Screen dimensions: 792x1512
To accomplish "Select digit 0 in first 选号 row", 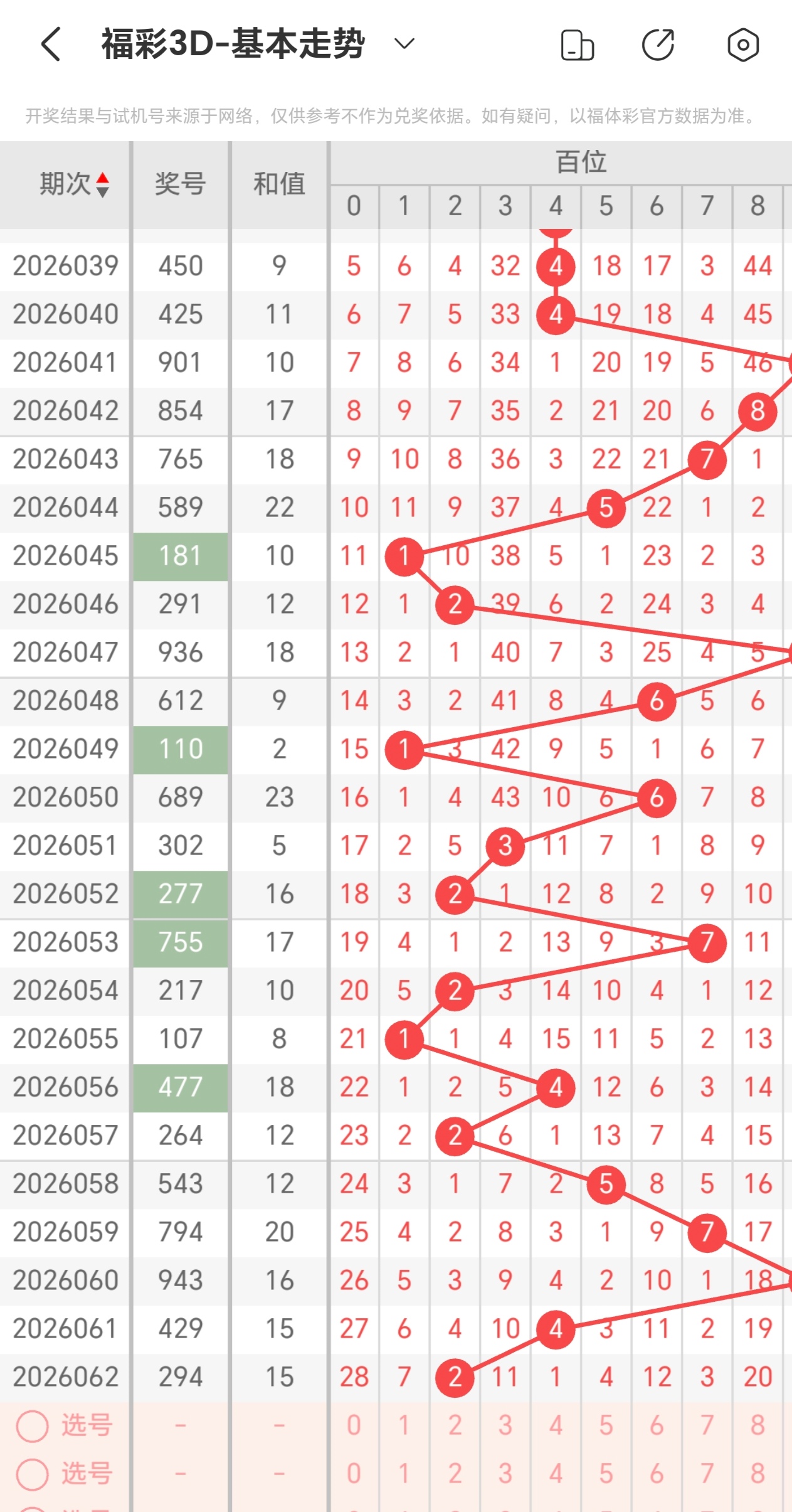I will pyautogui.click(x=354, y=1425).
